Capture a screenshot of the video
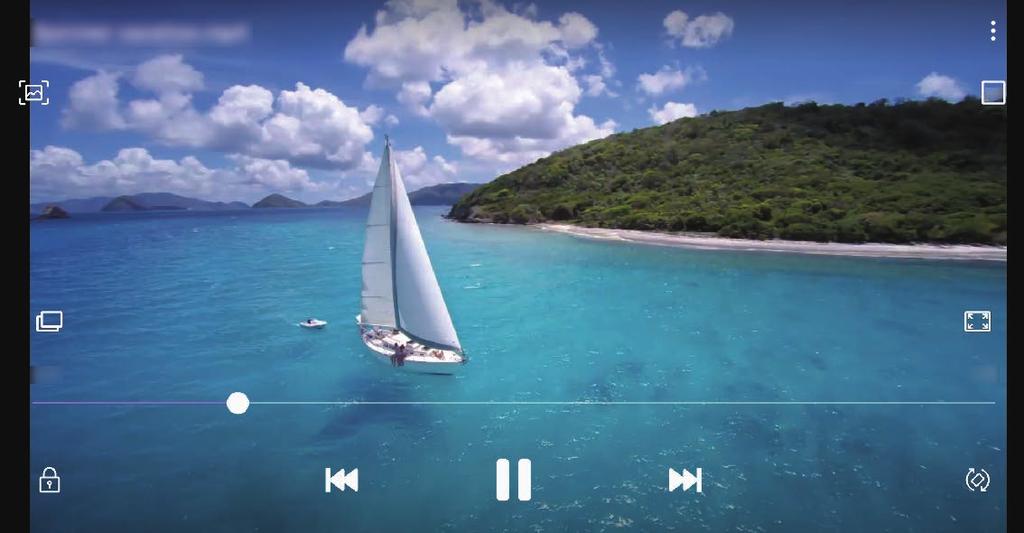 (x=34, y=93)
